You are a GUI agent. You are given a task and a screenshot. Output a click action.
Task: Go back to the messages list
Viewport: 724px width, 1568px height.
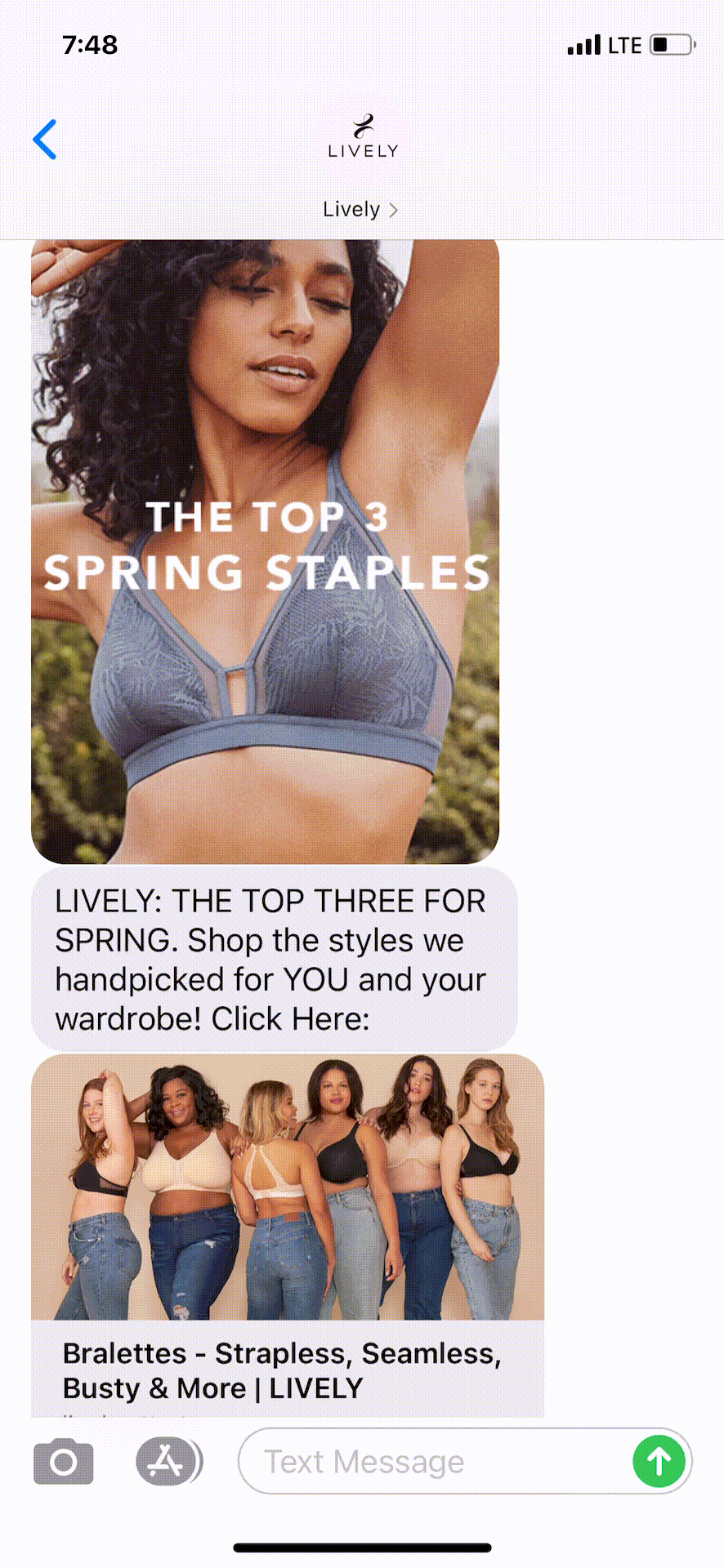coord(45,140)
